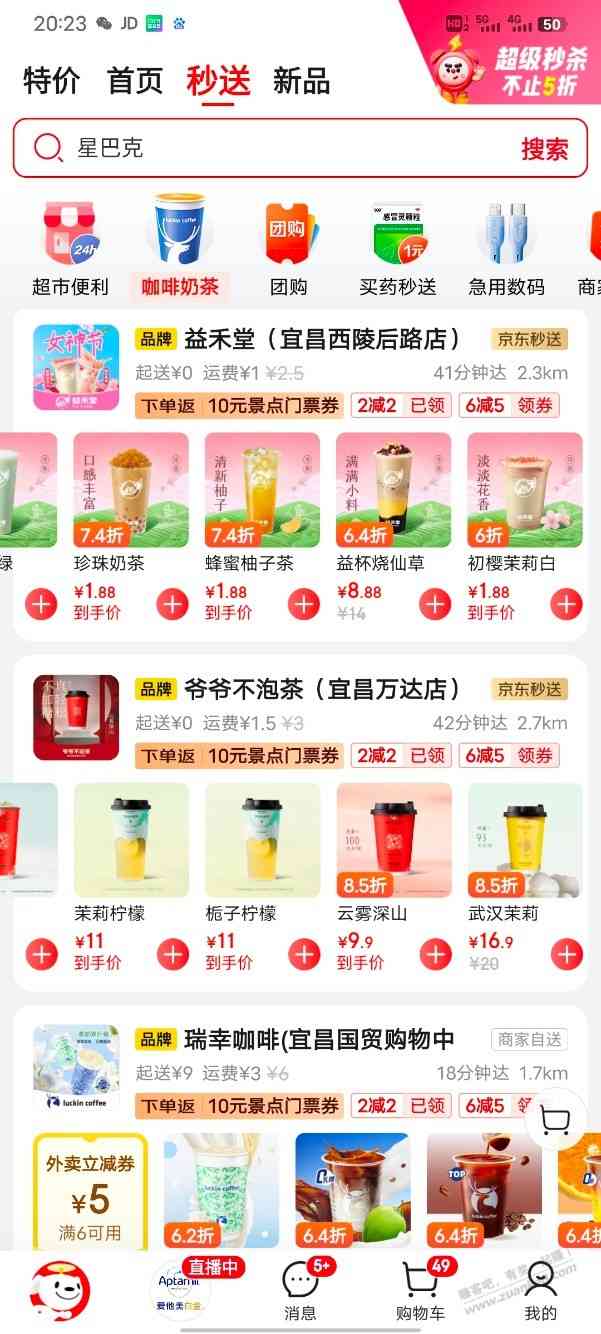Open the 瑞幸咖啡 store page
This screenshot has height=1334, width=601.
click(320, 1039)
